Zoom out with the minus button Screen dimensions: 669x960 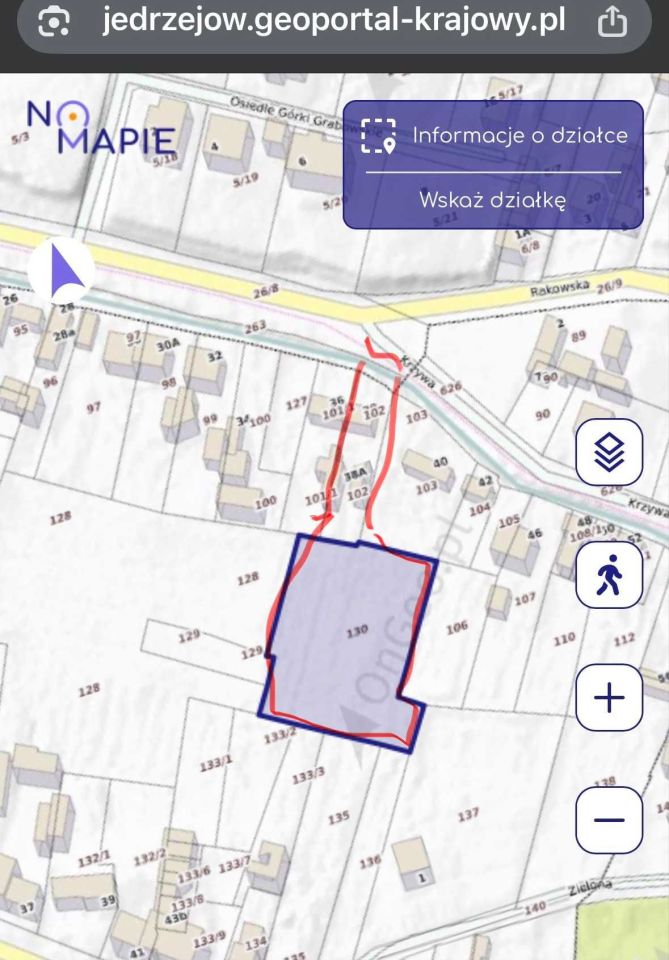609,820
